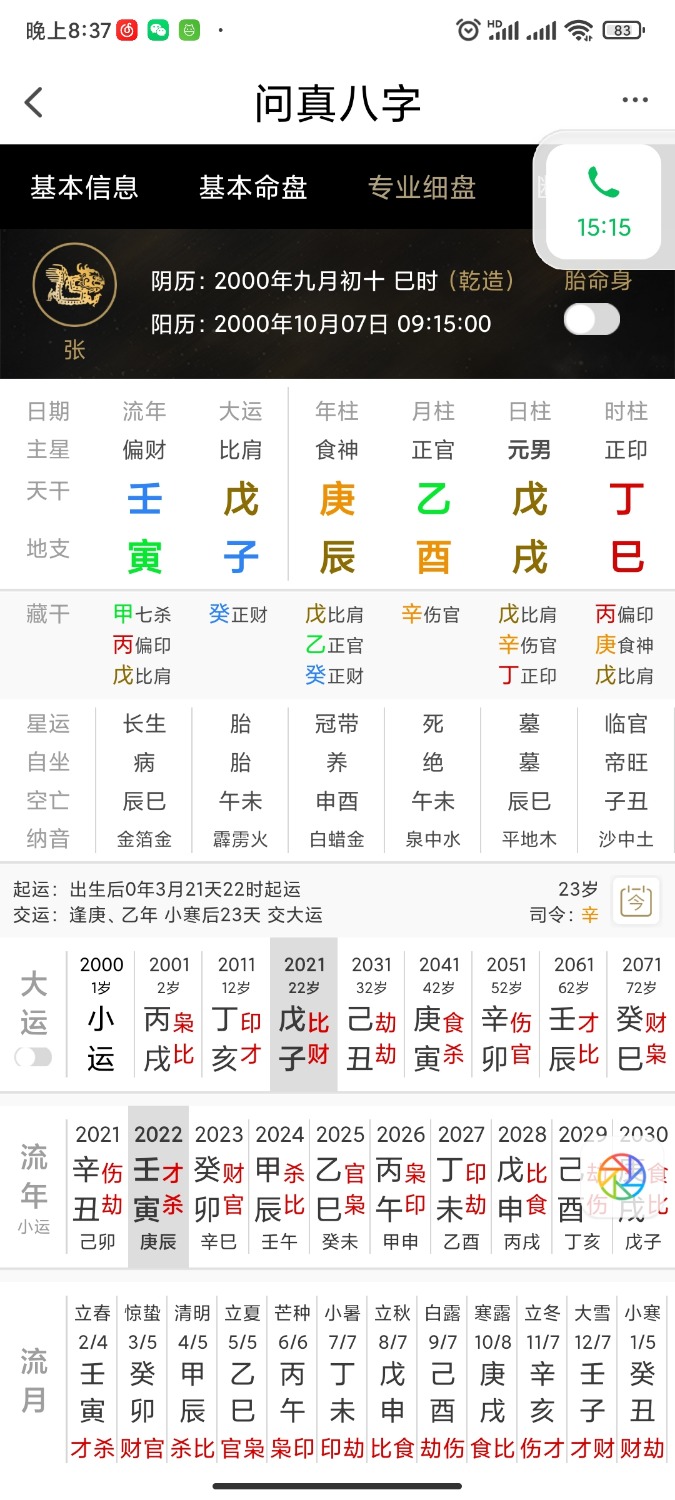Go back using the top-left arrow
Screen dimensions: 675x1500
pyautogui.click(x=35, y=102)
